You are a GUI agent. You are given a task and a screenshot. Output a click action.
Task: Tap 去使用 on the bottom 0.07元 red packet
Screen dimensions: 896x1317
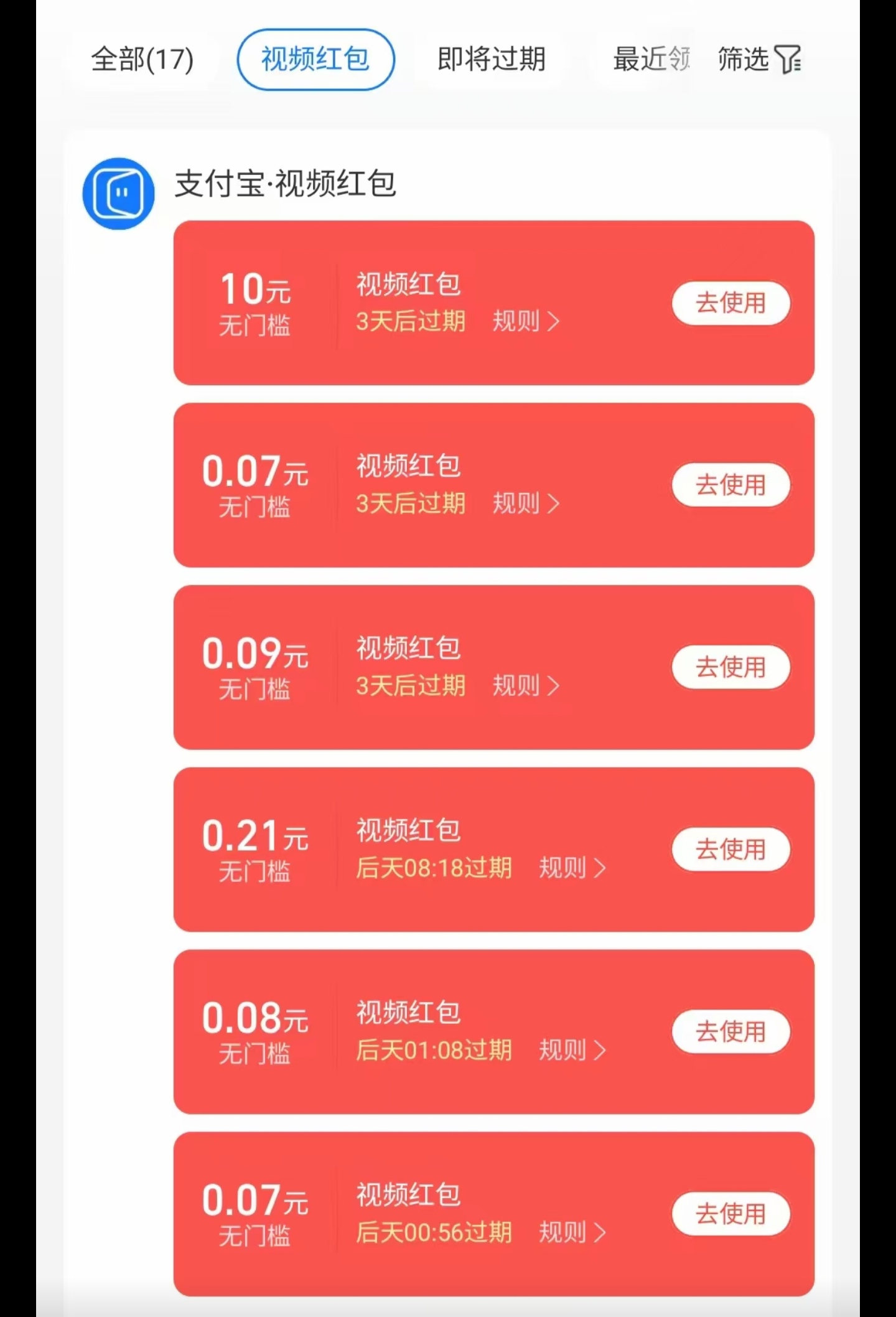coord(731,1213)
